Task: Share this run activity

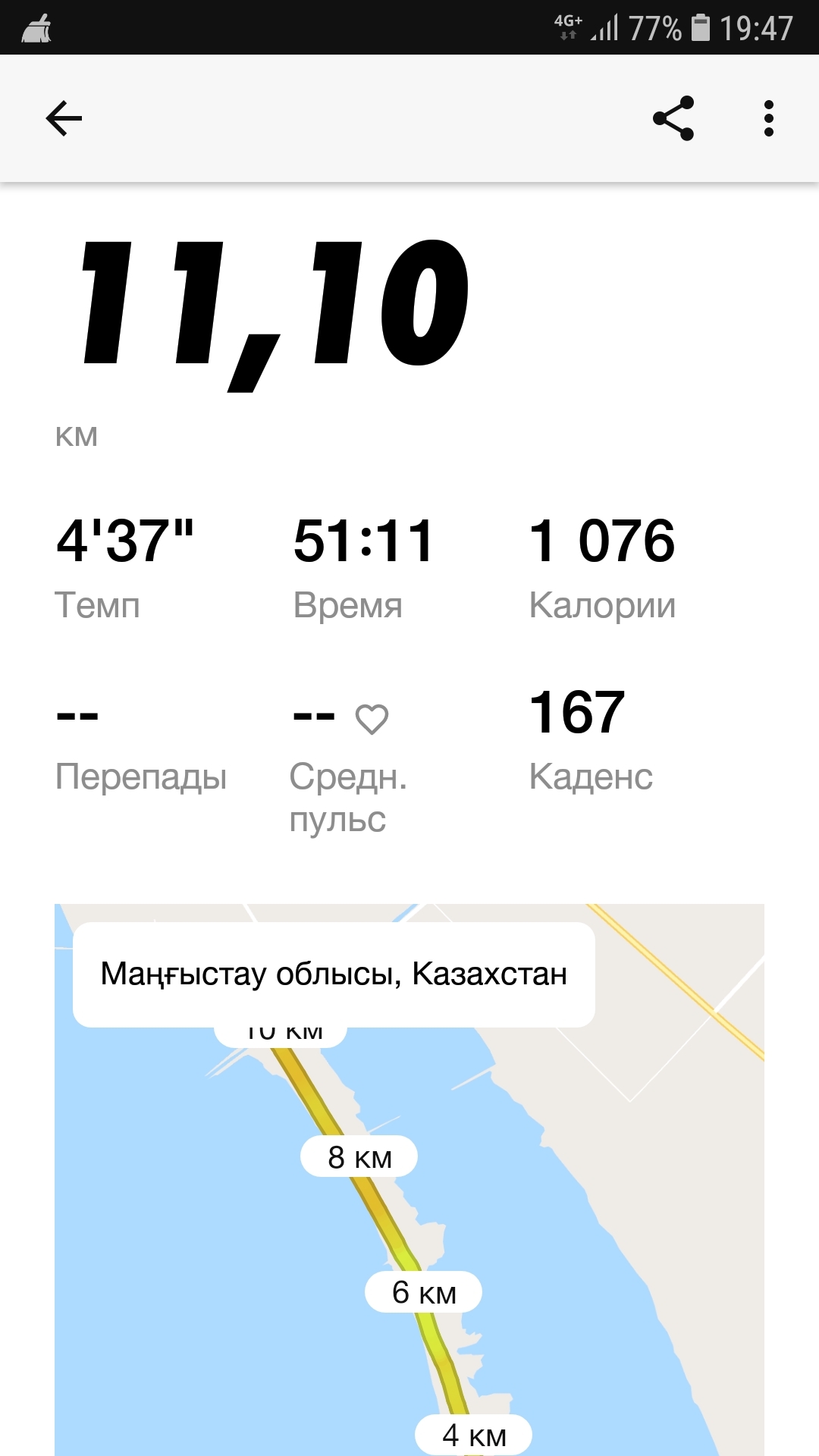Action: [x=673, y=118]
